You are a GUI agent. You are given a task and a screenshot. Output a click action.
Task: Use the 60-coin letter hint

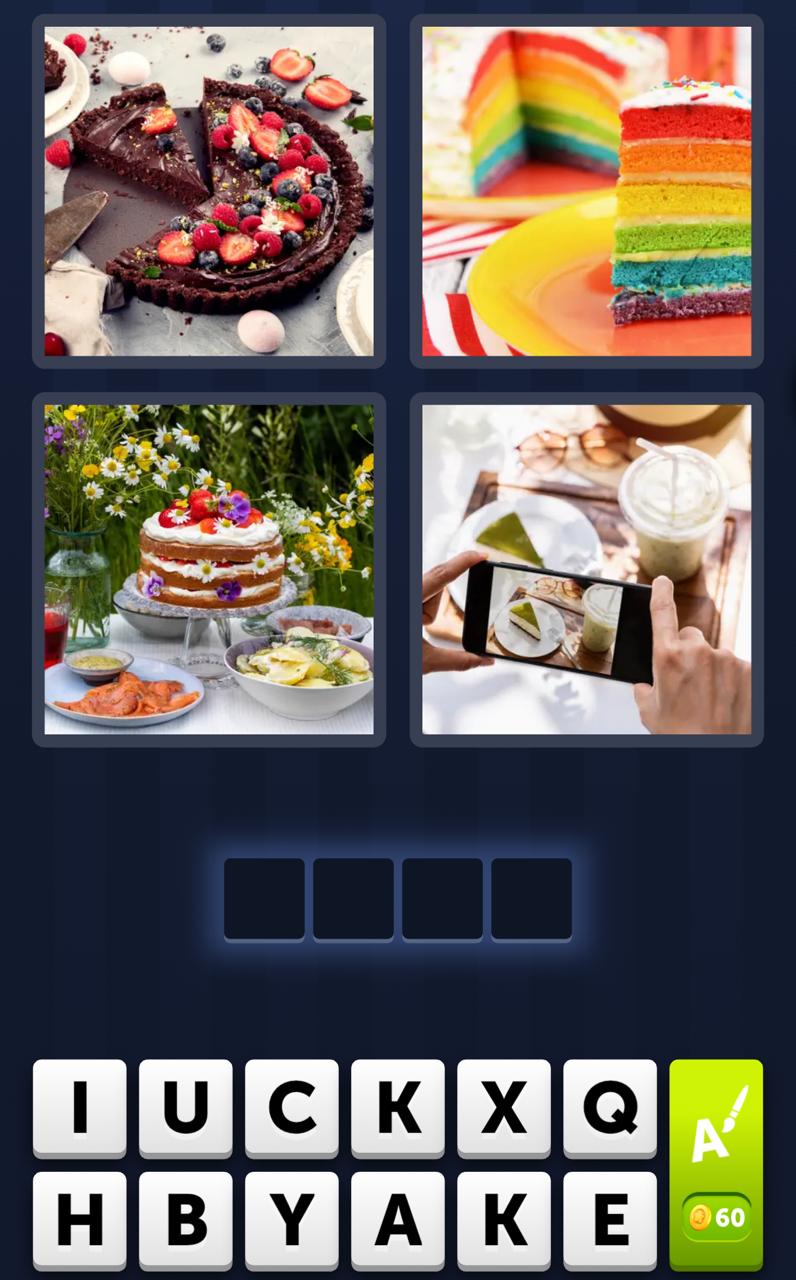pyautogui.click(x=716, y=1164)
